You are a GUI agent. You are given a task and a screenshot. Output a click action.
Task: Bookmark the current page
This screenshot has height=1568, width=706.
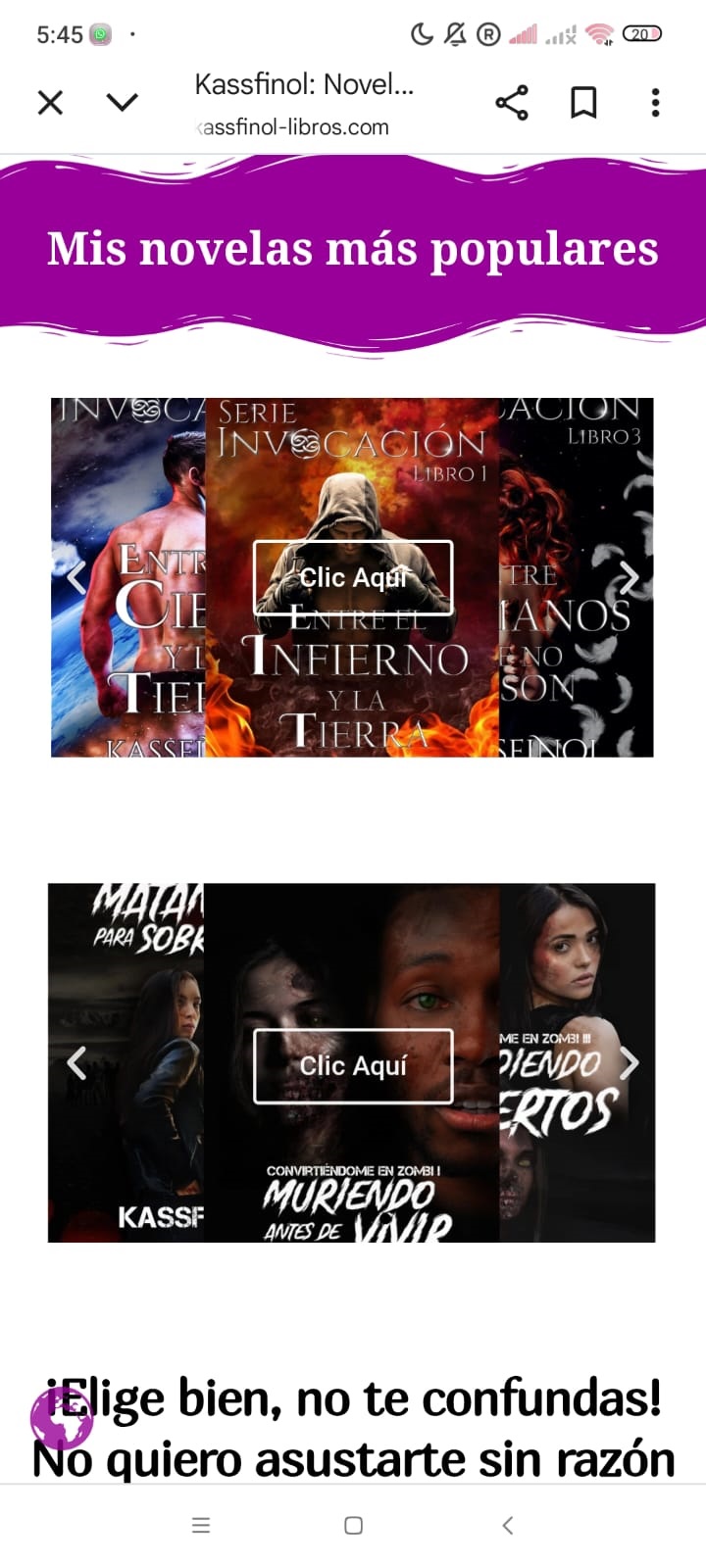click(x=583, y=102)
